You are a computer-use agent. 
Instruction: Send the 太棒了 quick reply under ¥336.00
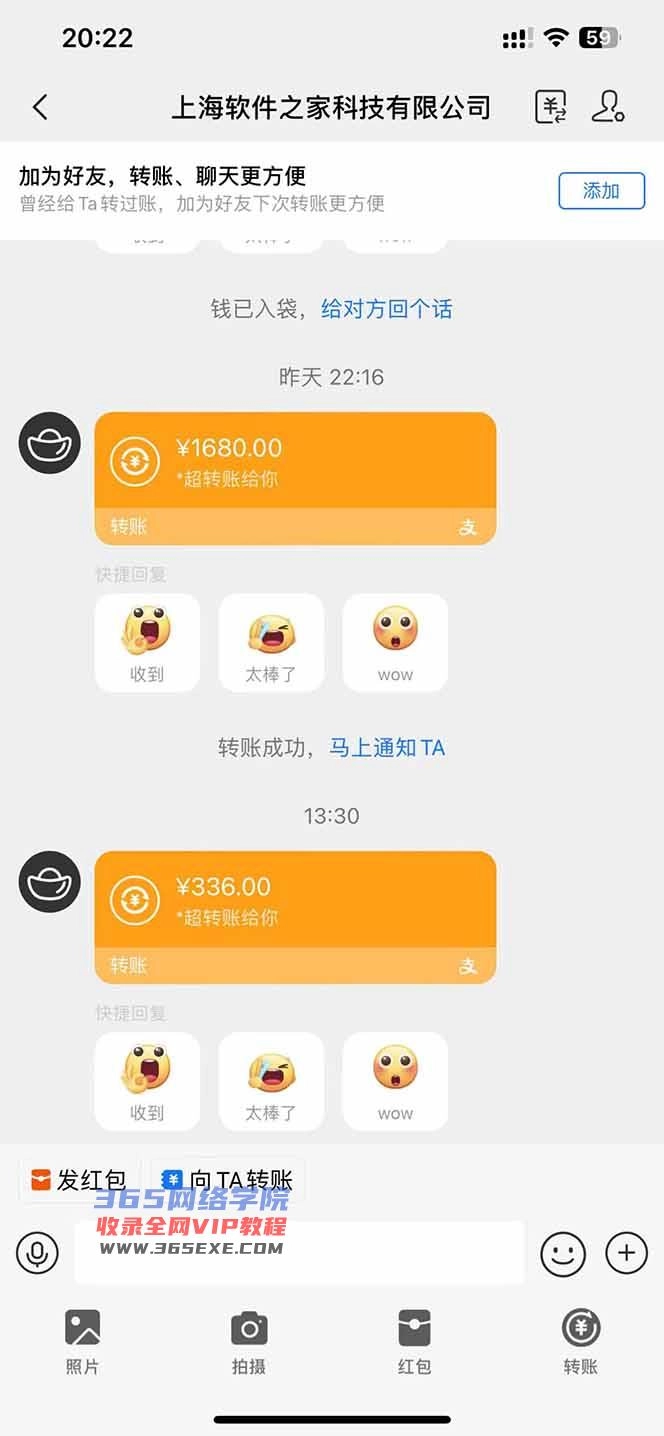click(x=271, y=1081)
